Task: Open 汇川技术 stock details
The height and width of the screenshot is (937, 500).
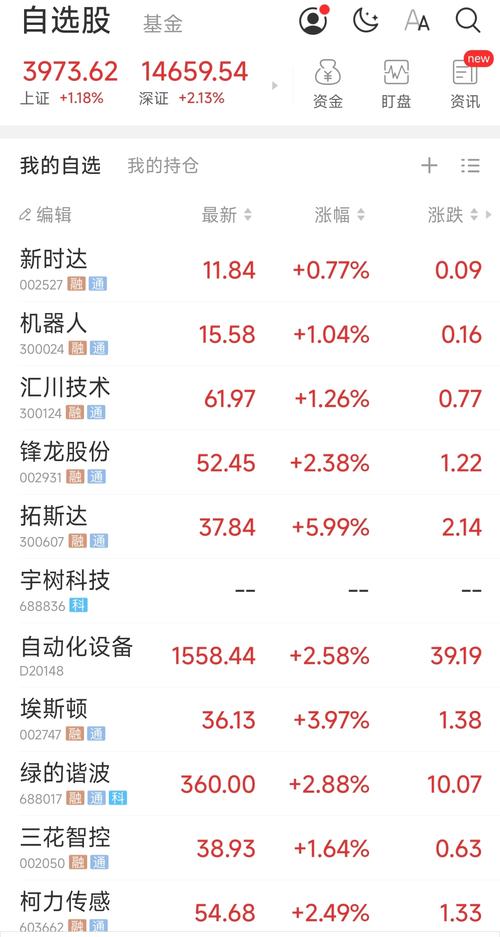Action: (250, 398)
